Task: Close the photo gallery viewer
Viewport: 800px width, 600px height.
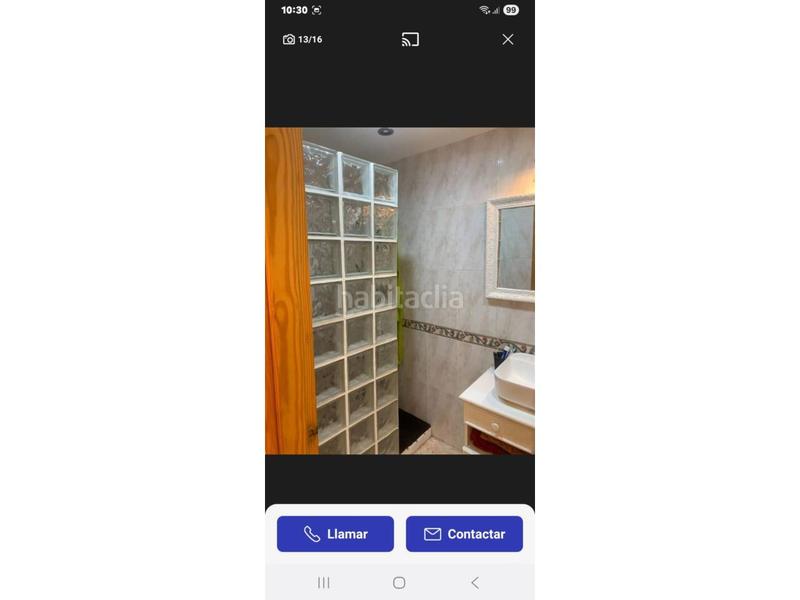Action: click(508, 39)
